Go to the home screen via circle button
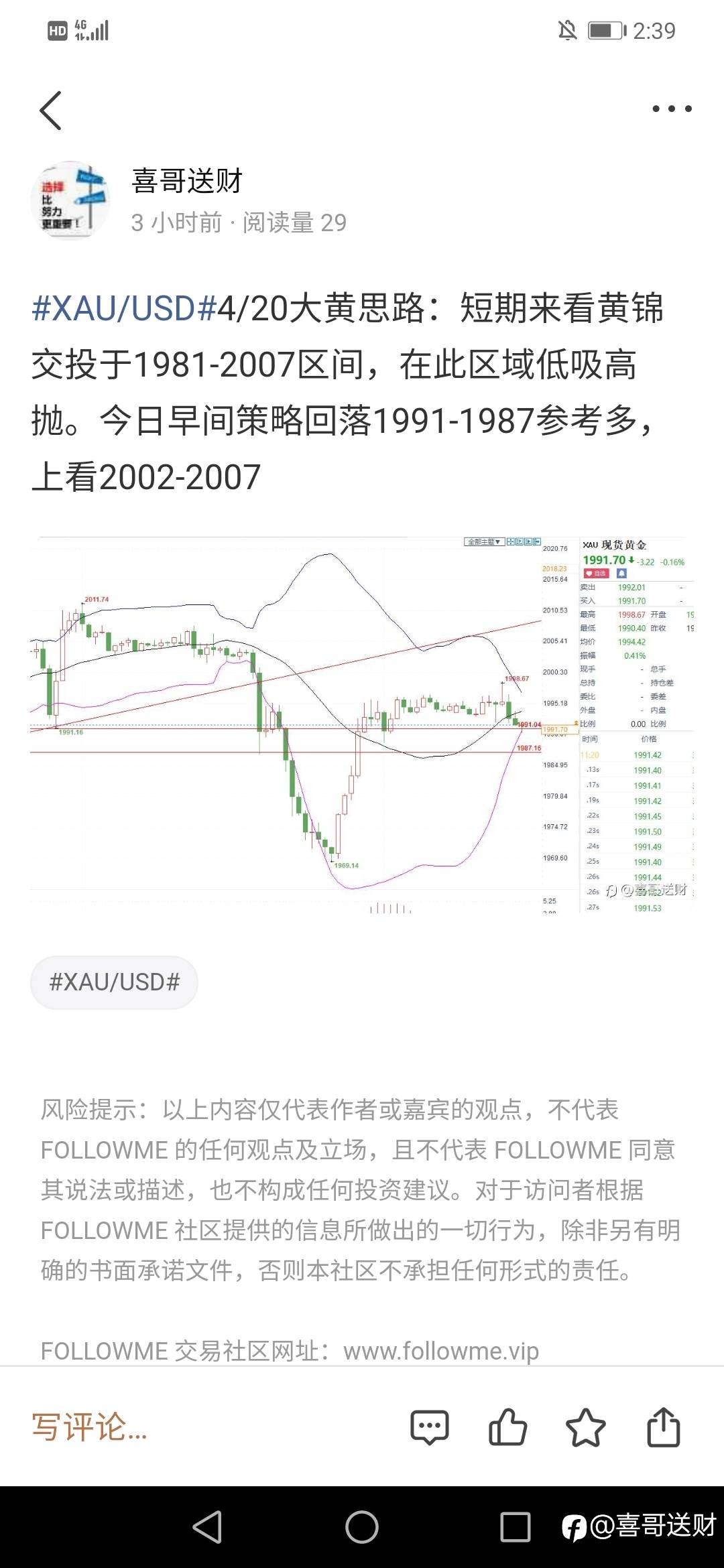This screenshot has width=724, height=1568. click(362, 1527)
